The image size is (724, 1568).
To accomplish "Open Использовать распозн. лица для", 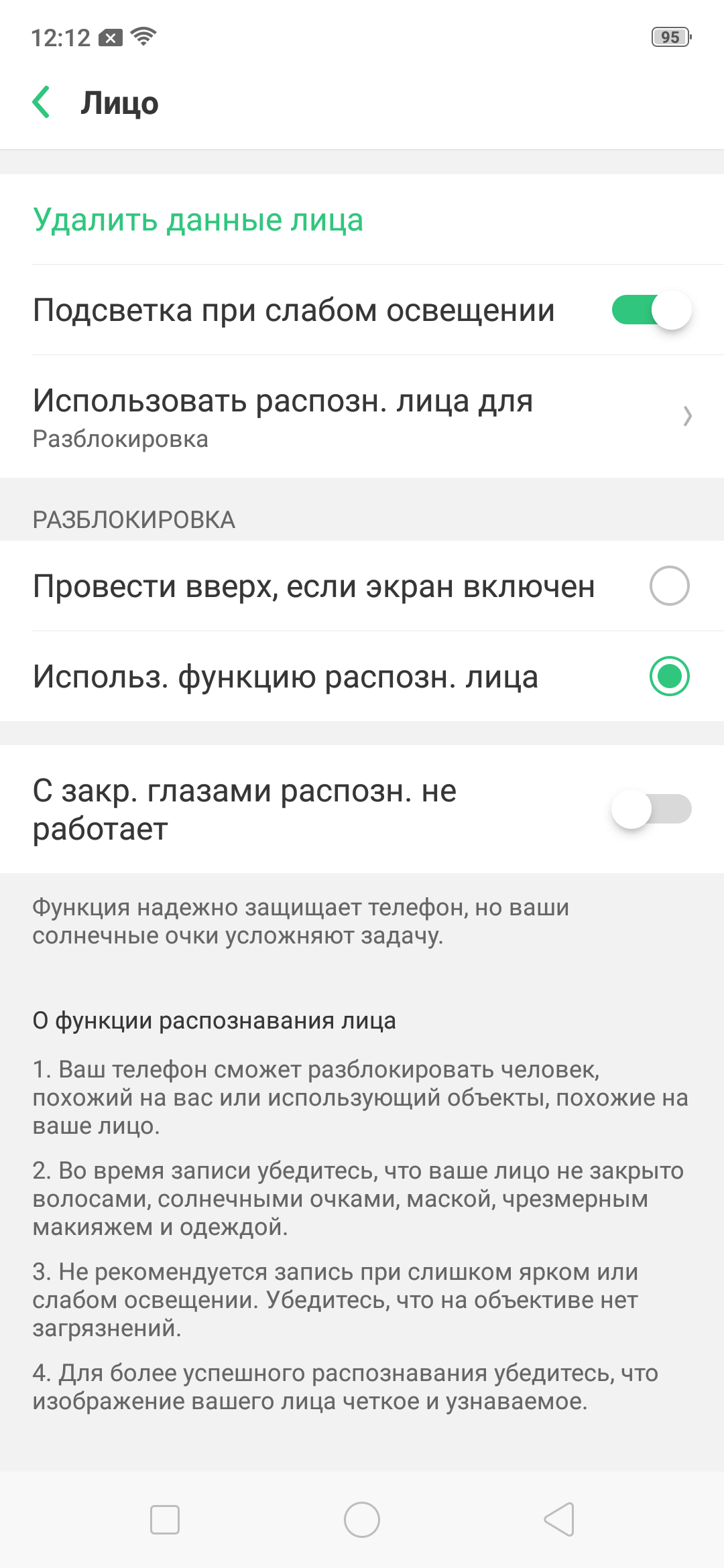I will click(362, 416).
